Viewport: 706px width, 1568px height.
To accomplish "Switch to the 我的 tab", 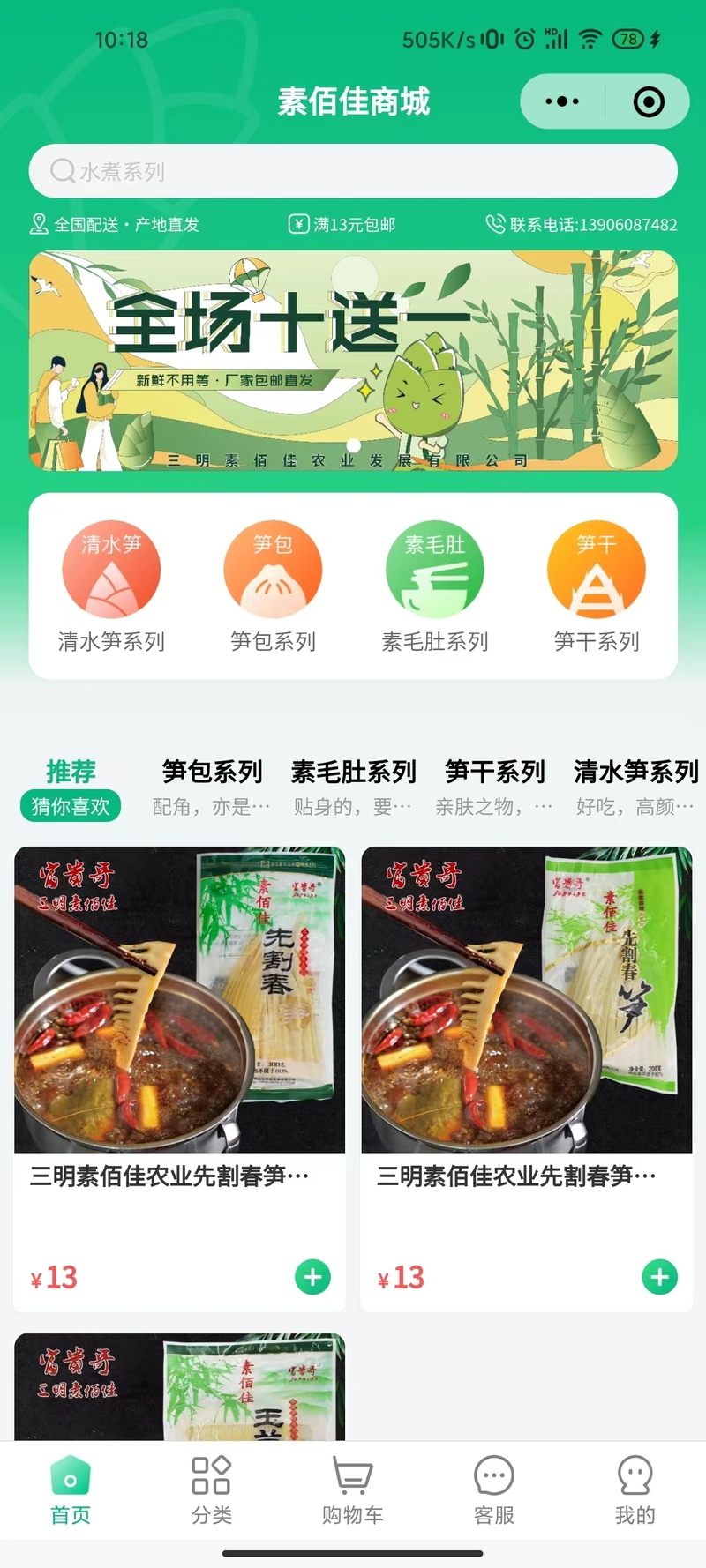I will tap(635, 1490).
